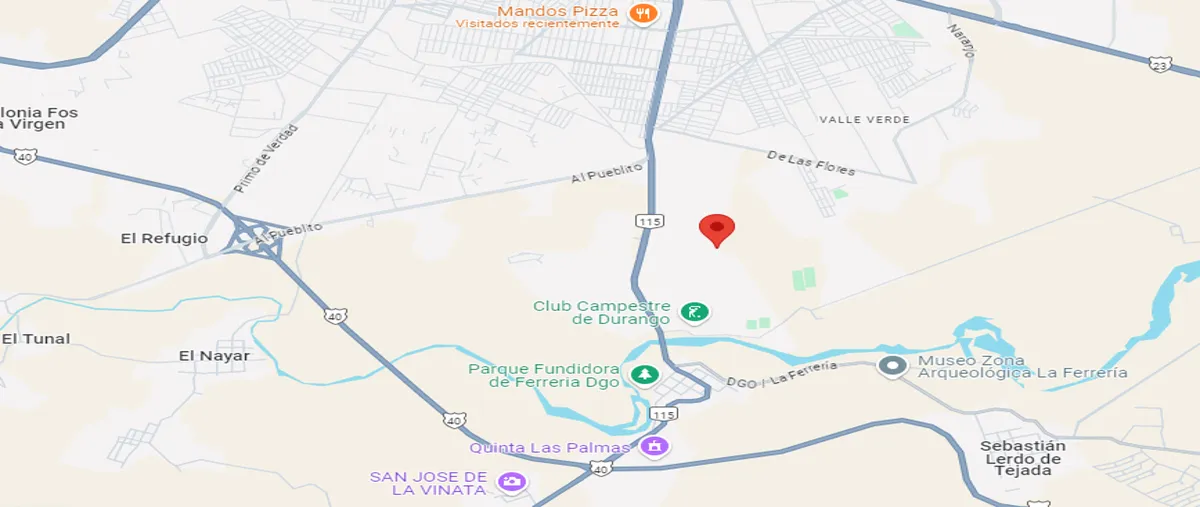Open Parque Fundidora de Ferrería Dgo marker
This screenshot has height=507, width=1200.
coord(644,375)
